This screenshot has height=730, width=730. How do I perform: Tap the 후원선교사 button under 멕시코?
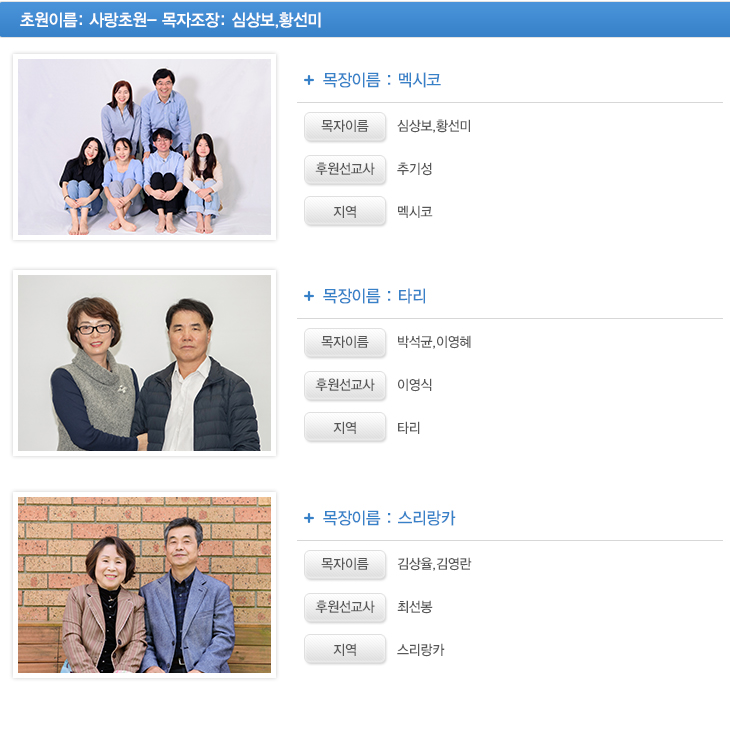point(345,169)
